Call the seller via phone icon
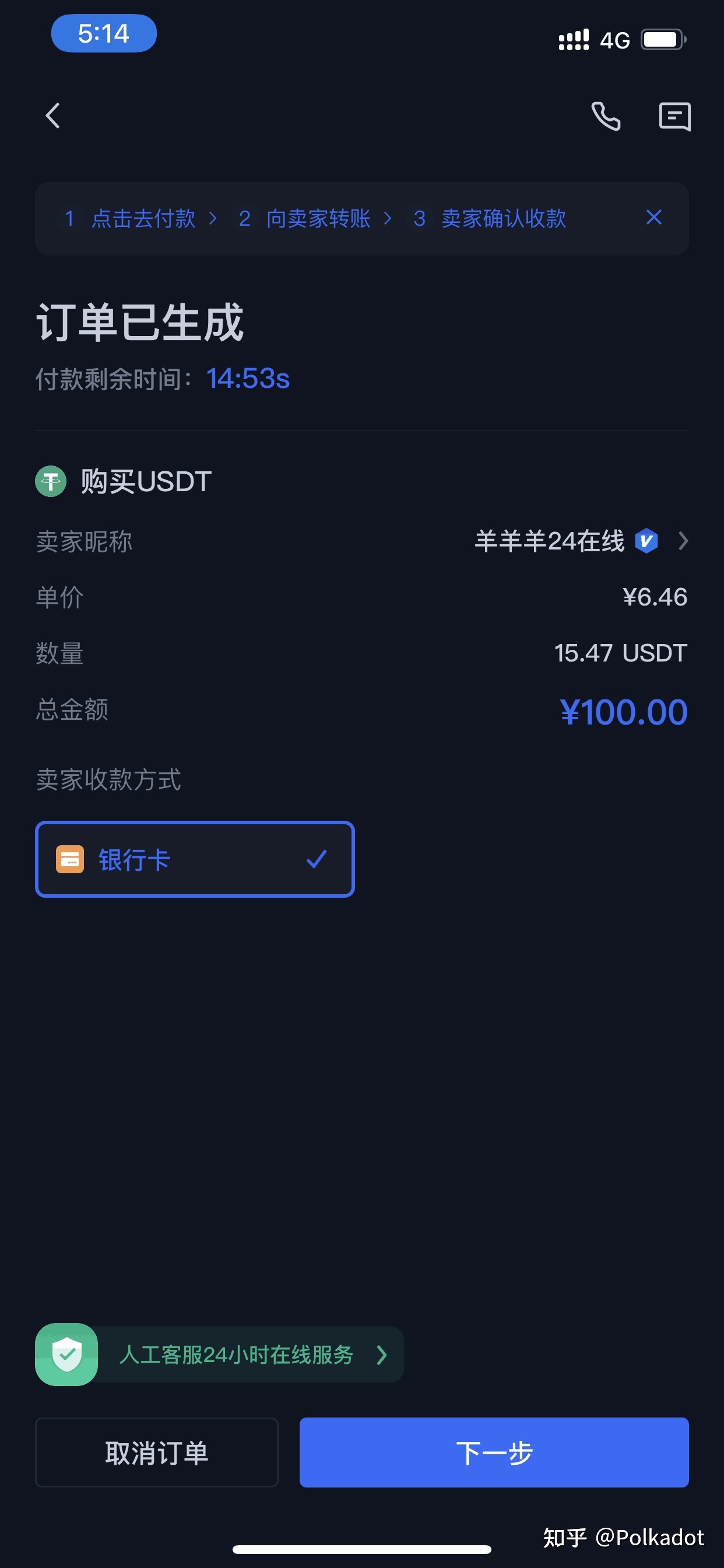 [605, 116]
